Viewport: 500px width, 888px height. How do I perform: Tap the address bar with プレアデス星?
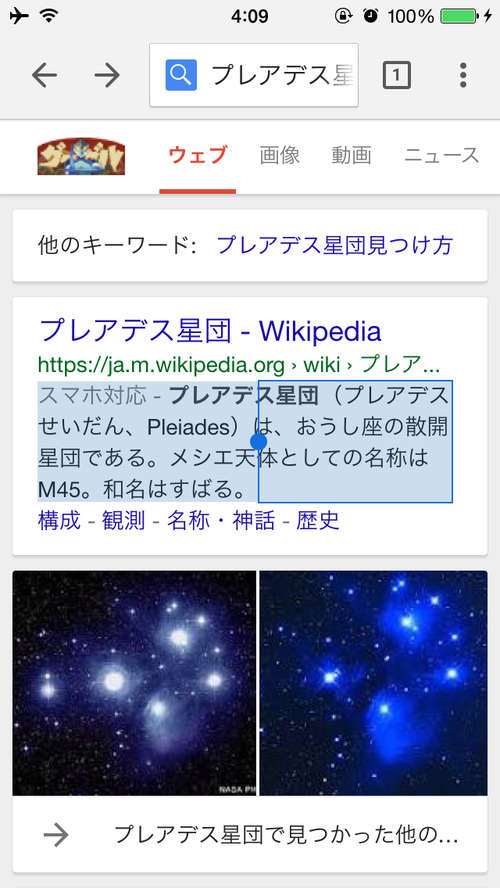click(254, 75)
